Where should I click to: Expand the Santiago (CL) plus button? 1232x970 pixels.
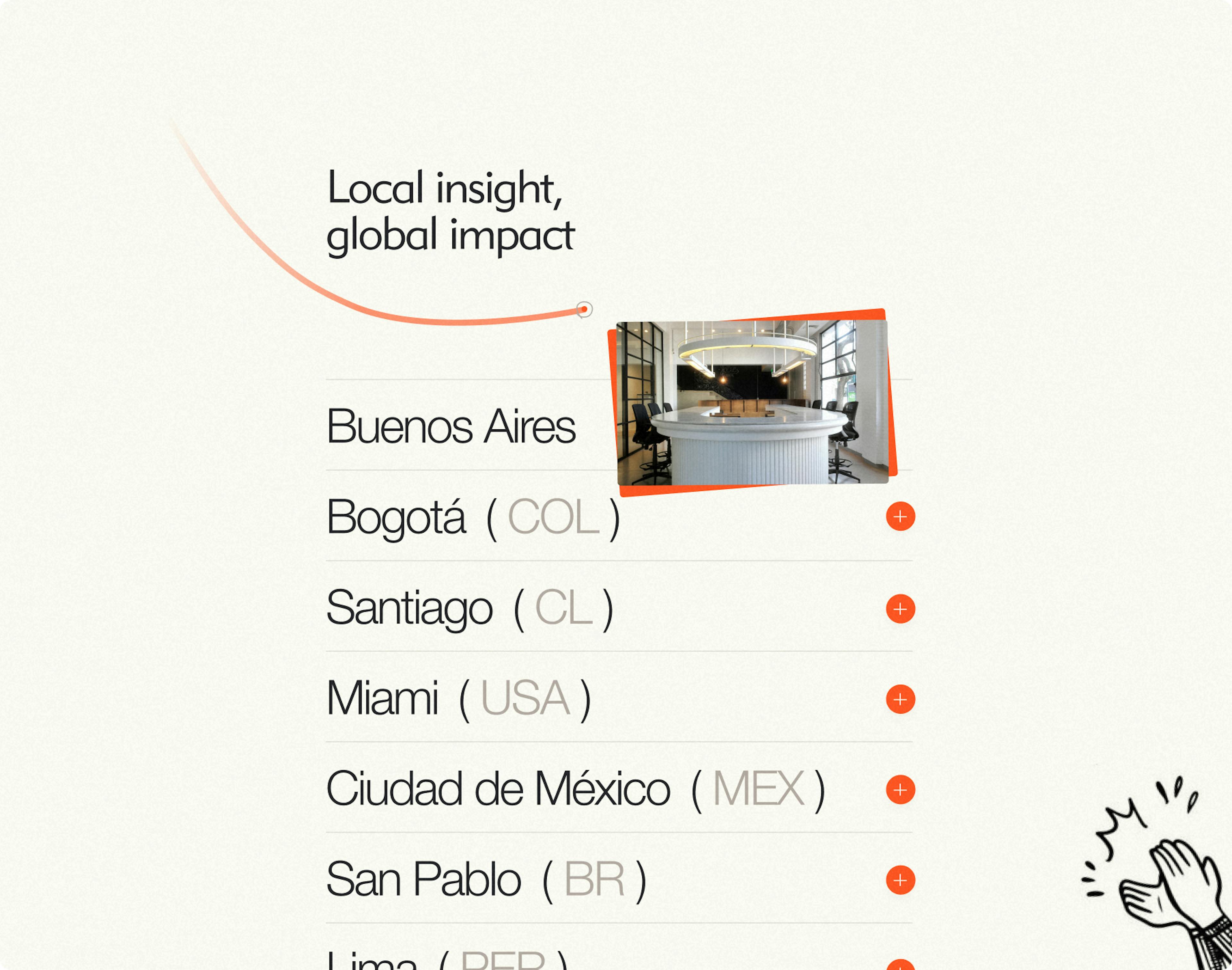[900, 609]
